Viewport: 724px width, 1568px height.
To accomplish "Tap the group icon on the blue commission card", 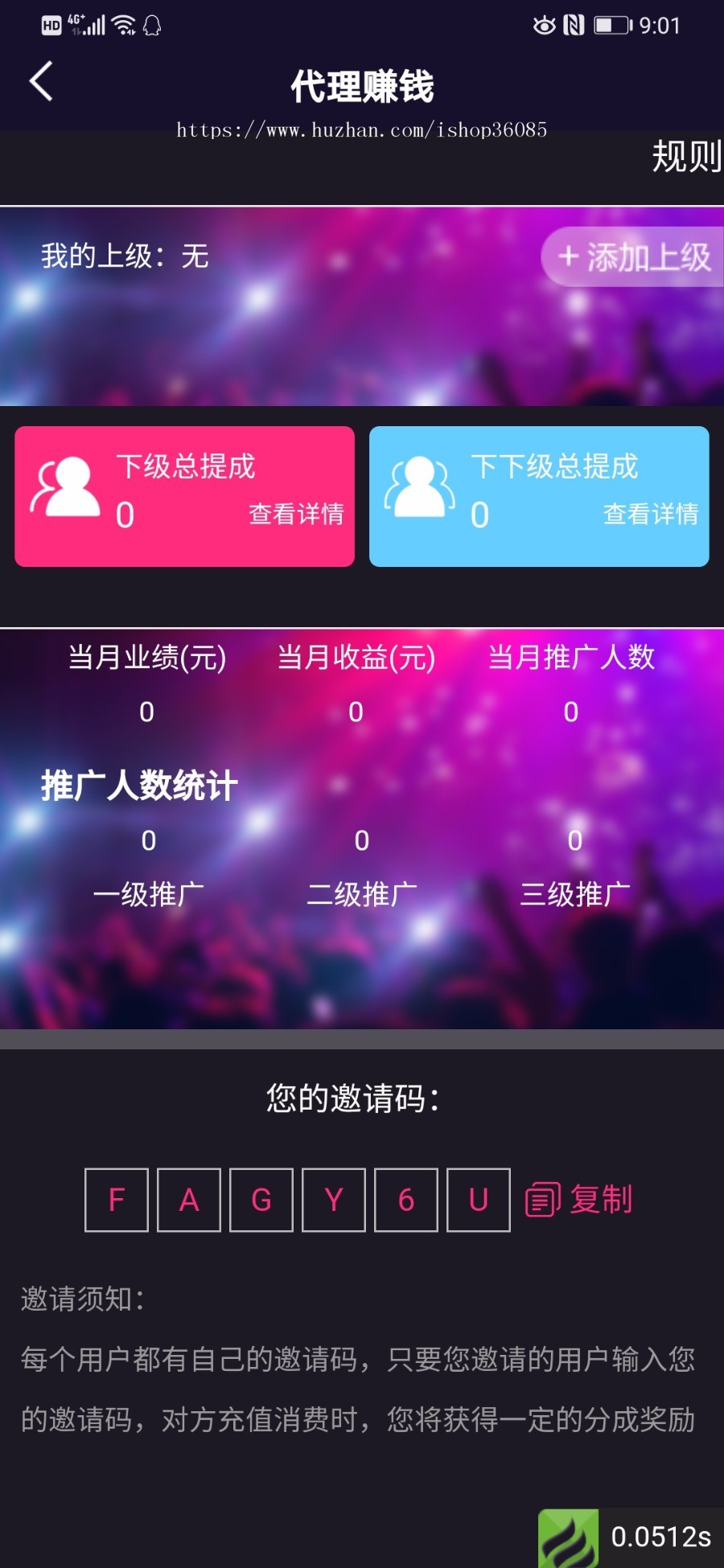I will (x=420, y=488).
